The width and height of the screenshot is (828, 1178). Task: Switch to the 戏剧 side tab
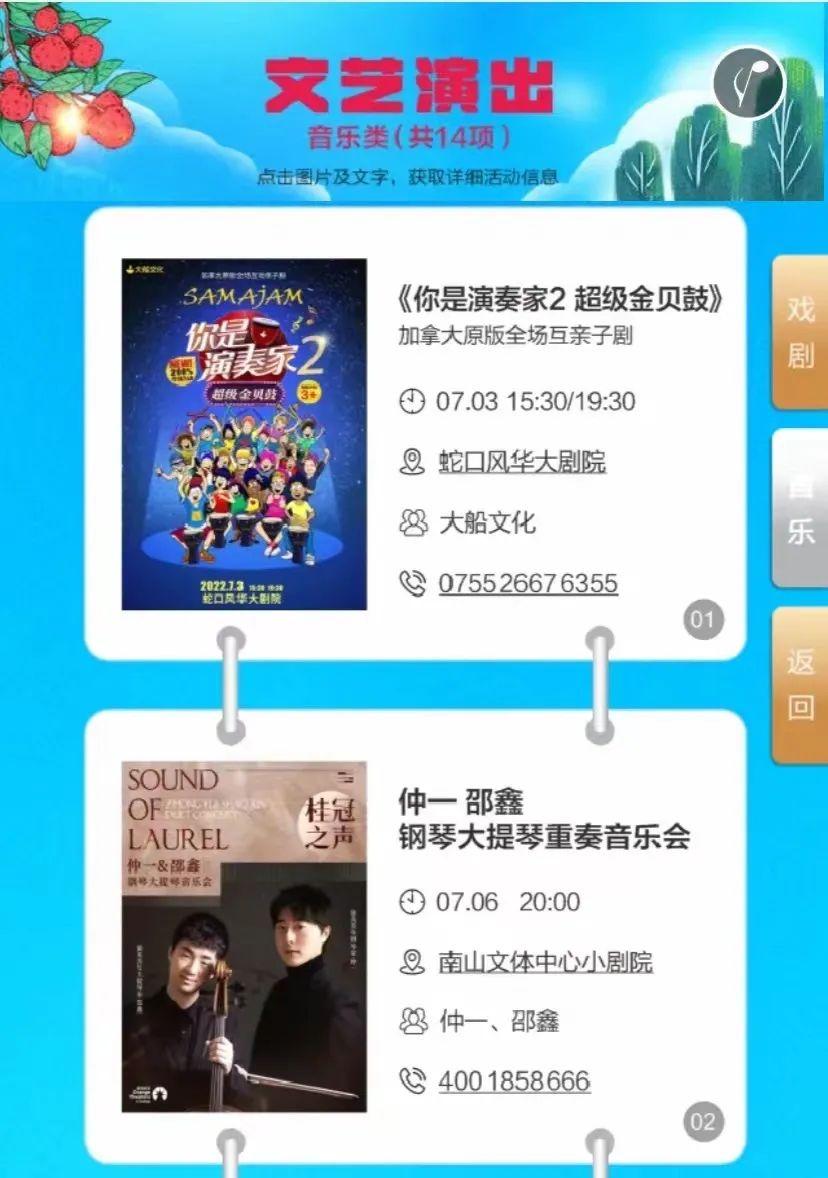coord(800,332)
